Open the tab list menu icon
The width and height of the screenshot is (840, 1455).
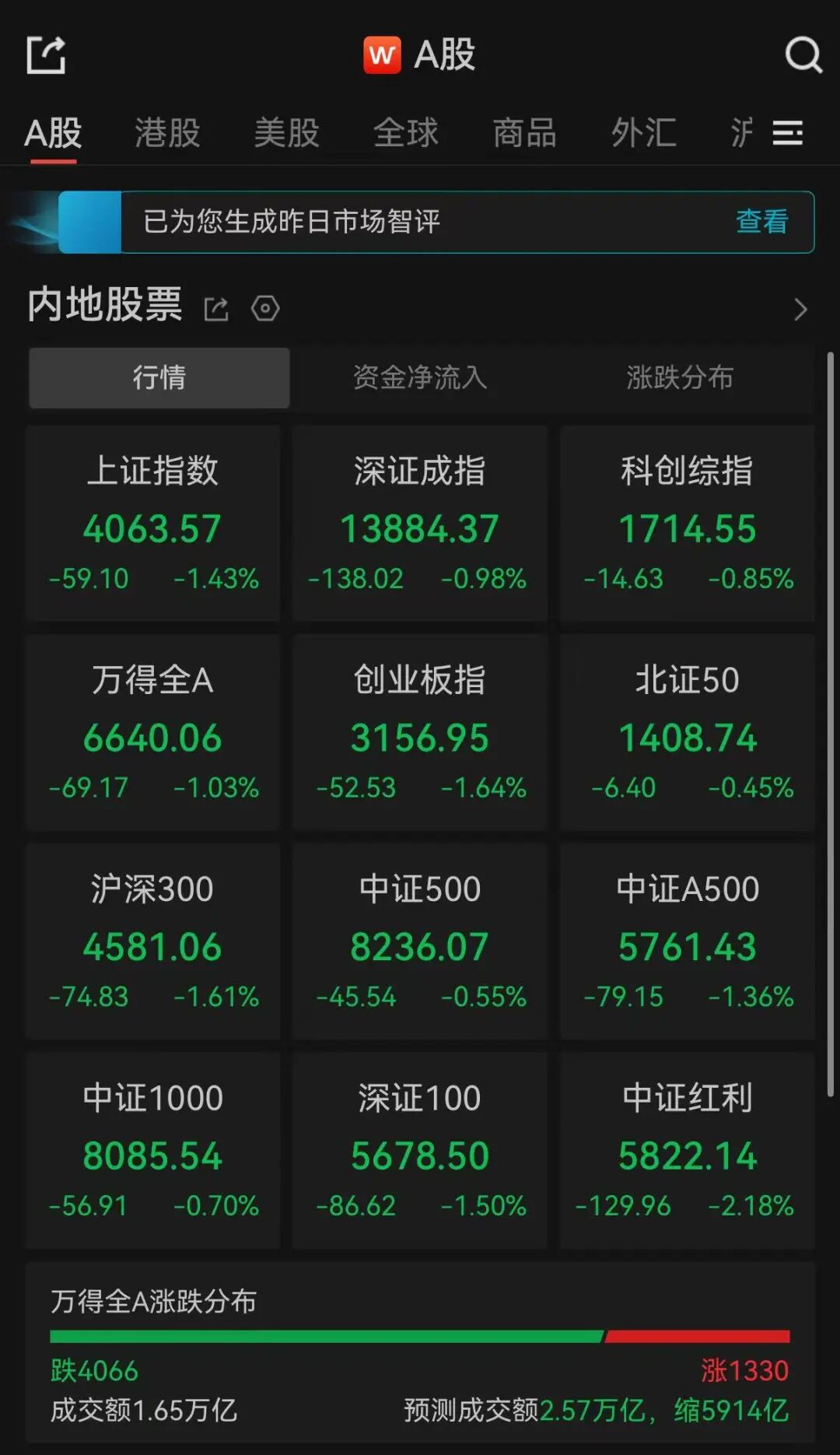coord(787,133)
